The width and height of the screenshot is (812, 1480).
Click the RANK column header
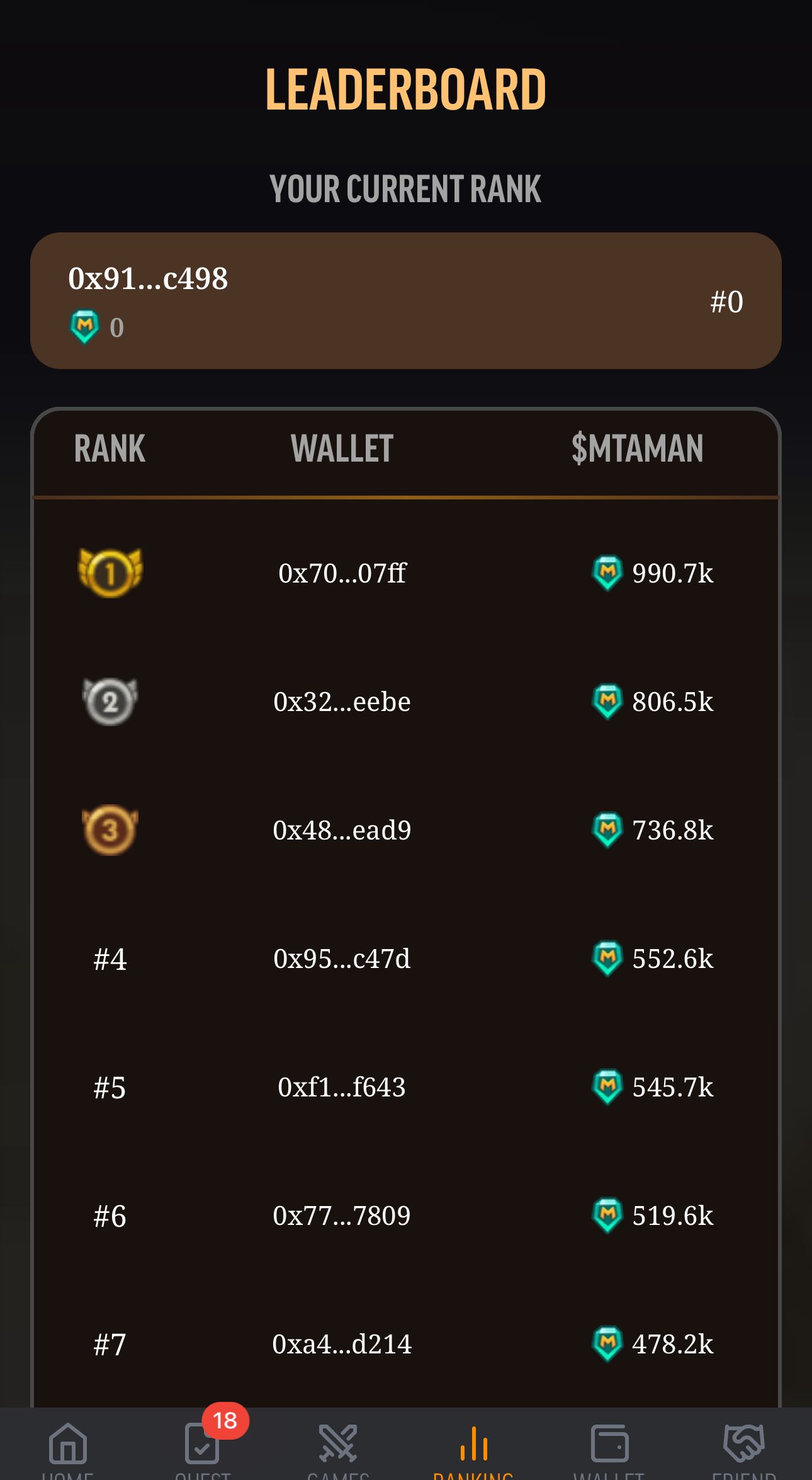(x=110, y=449)
